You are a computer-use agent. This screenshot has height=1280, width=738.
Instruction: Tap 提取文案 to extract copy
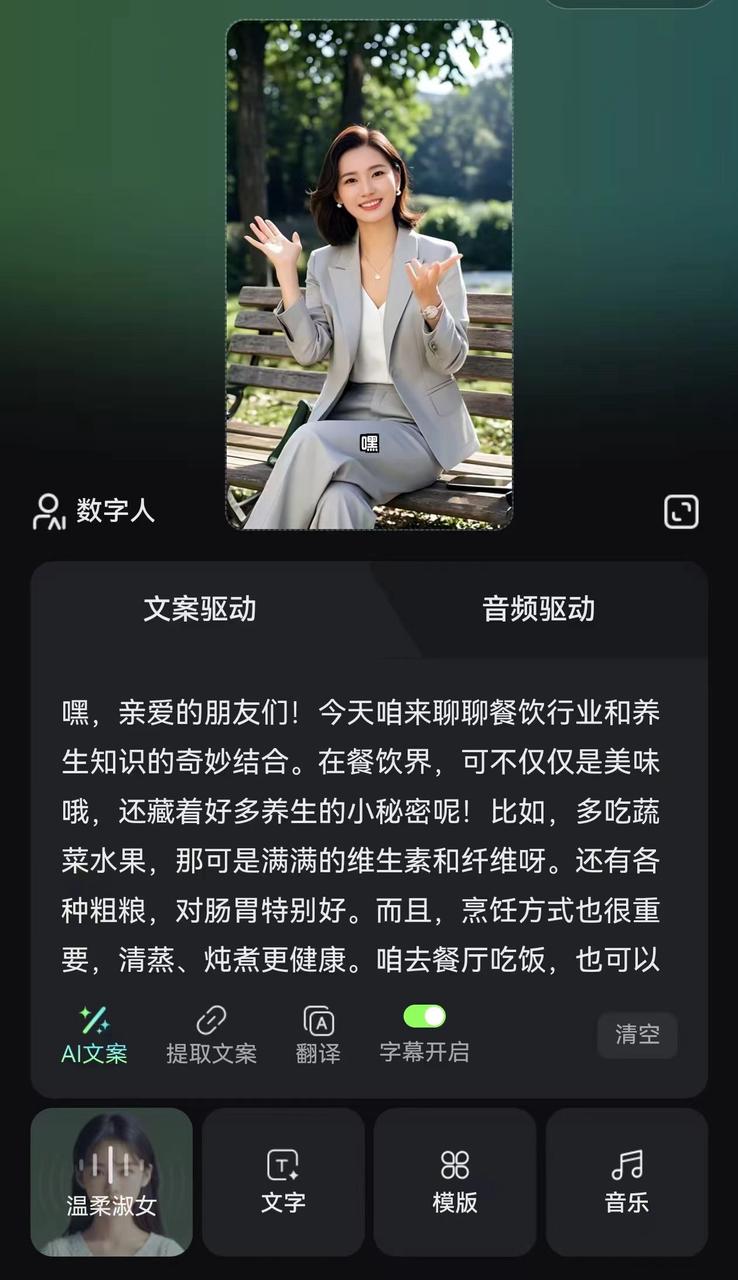(211, 1036)
